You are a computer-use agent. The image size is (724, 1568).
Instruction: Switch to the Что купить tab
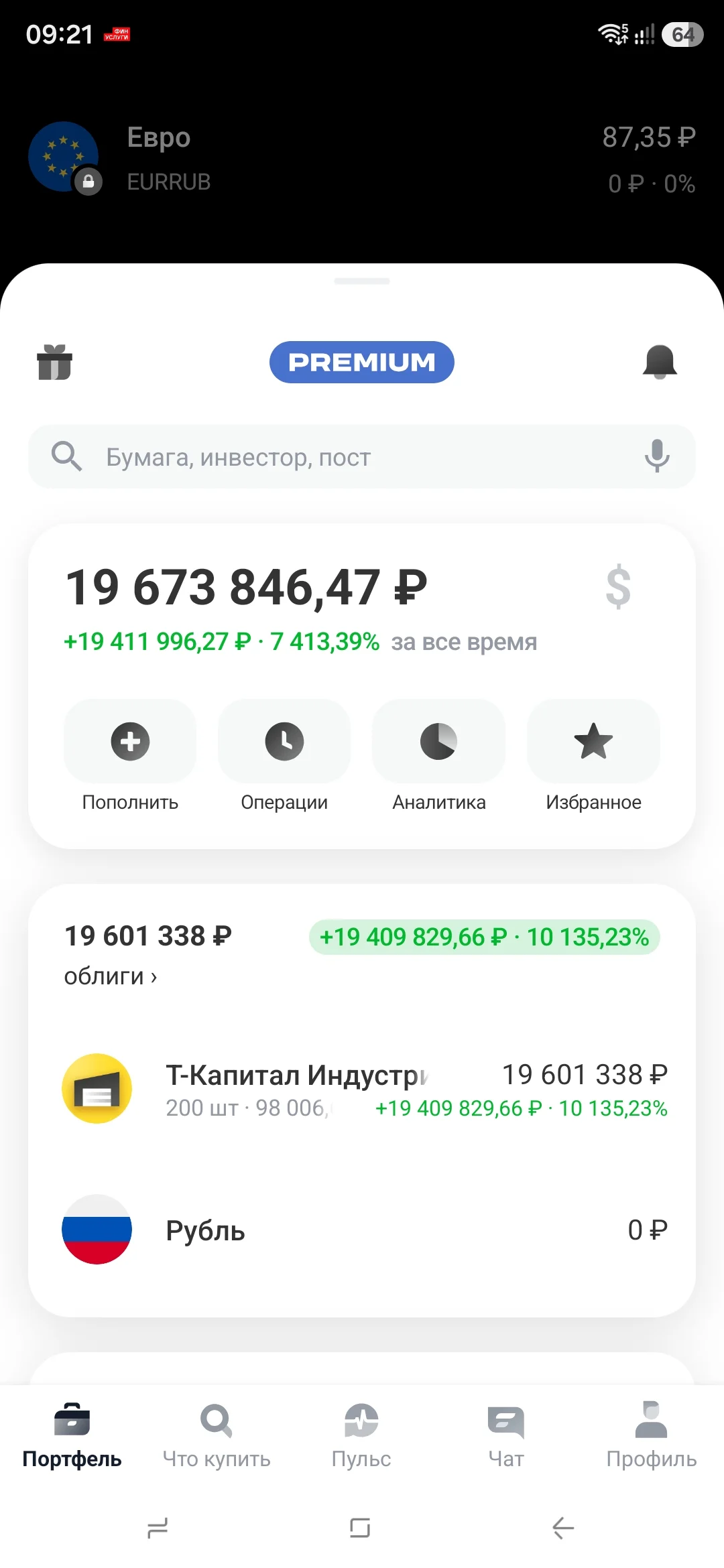[x=217, y=1435]
